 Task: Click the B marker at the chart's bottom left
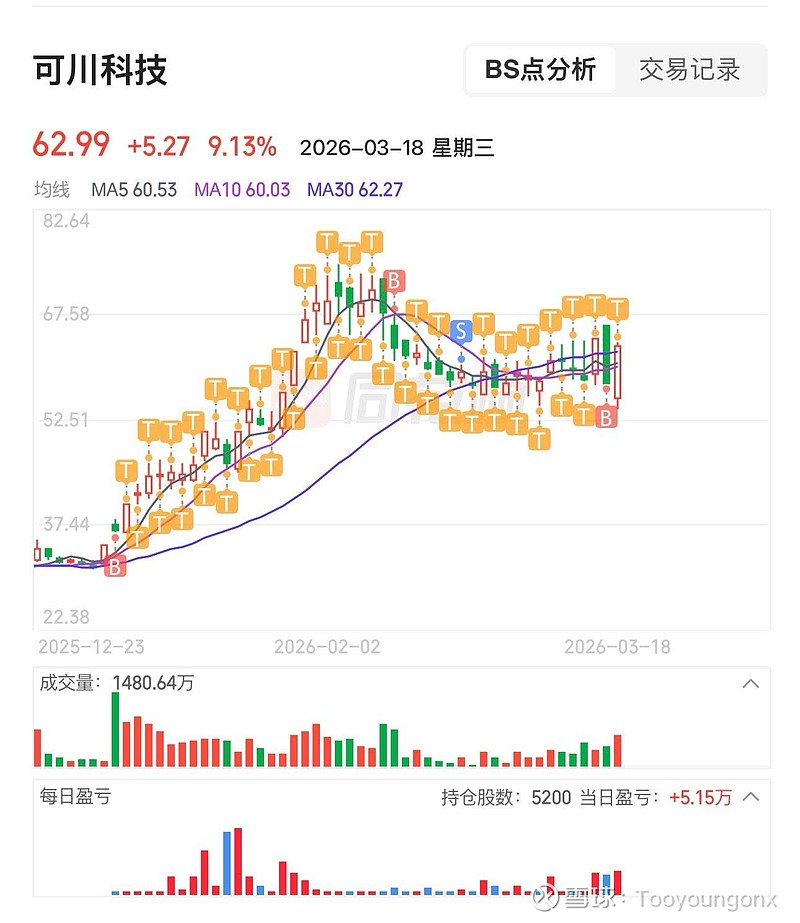point(116,568)
